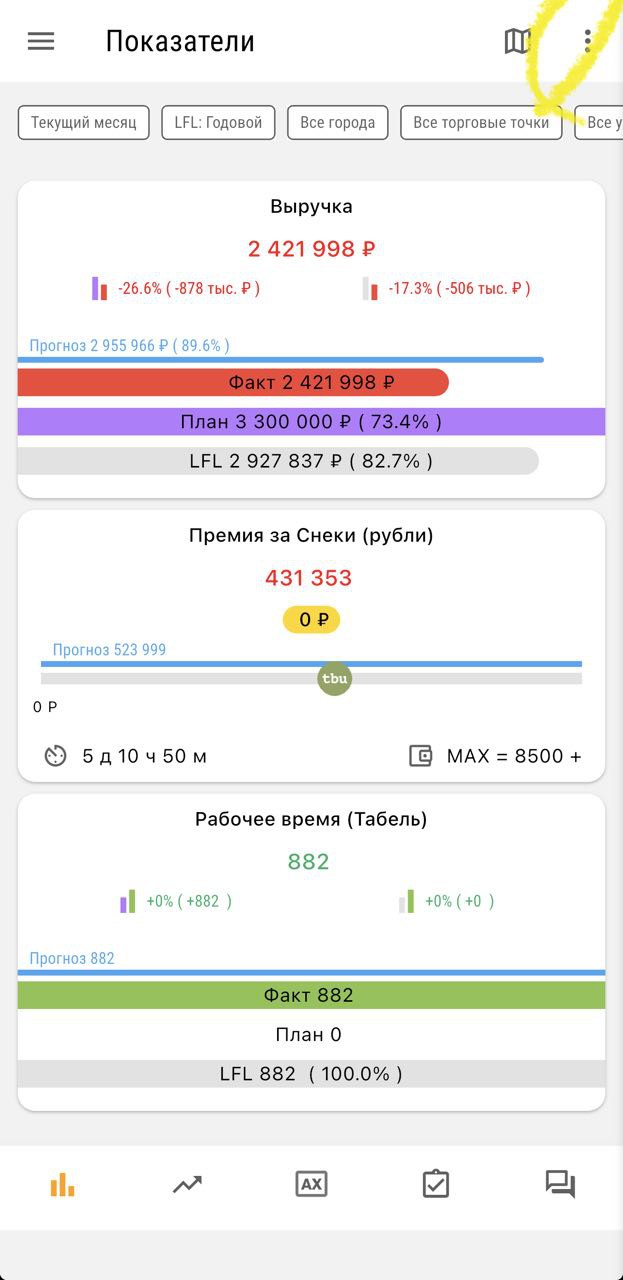Open the hamburger drawer menu

pyautogui.click(x=41, y=41)
